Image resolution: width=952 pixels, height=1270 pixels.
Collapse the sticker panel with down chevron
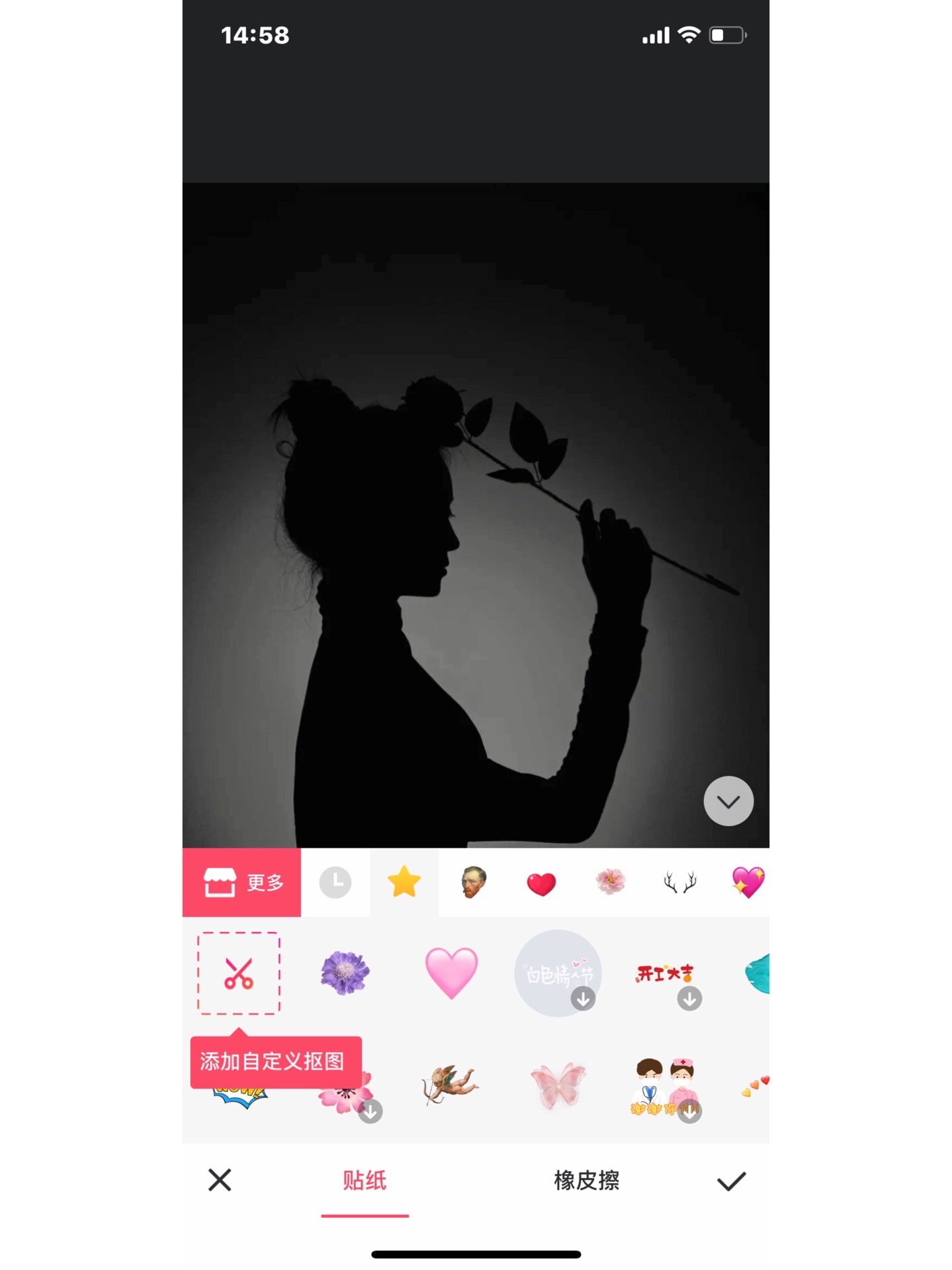pos(728,801)
